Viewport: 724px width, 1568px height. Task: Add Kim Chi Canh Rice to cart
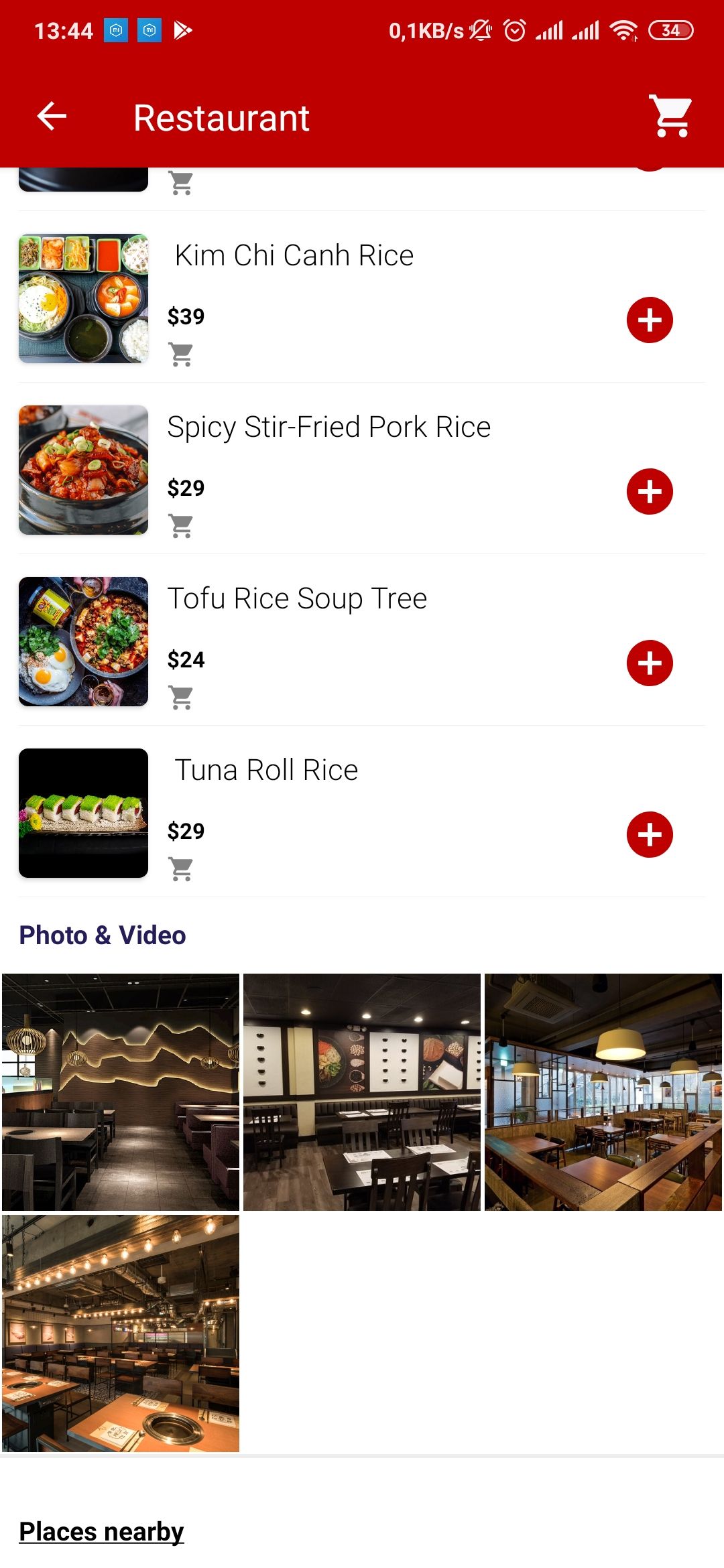click(x=649, y=320)
